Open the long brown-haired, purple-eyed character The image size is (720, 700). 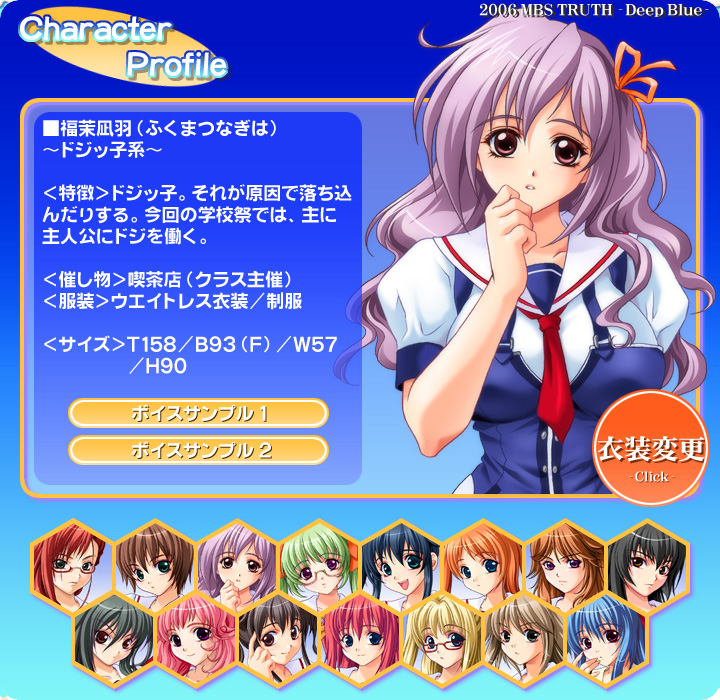[566, 563]
